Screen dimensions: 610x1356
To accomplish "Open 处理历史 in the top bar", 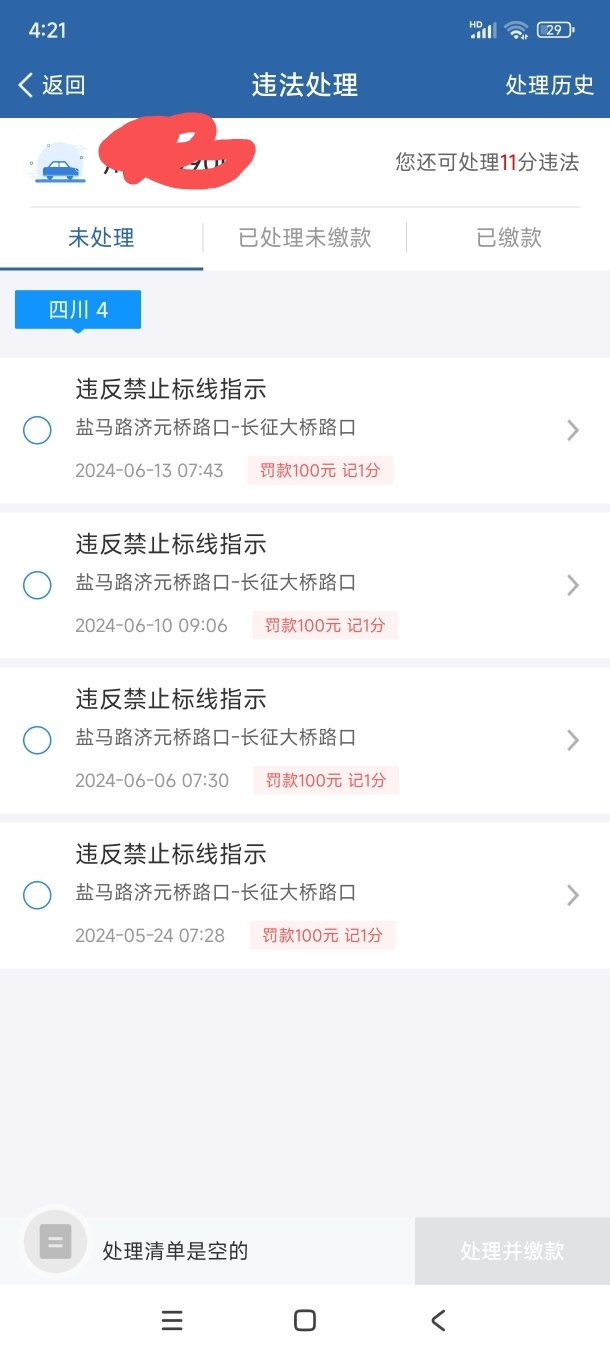I will coord(549,85).
